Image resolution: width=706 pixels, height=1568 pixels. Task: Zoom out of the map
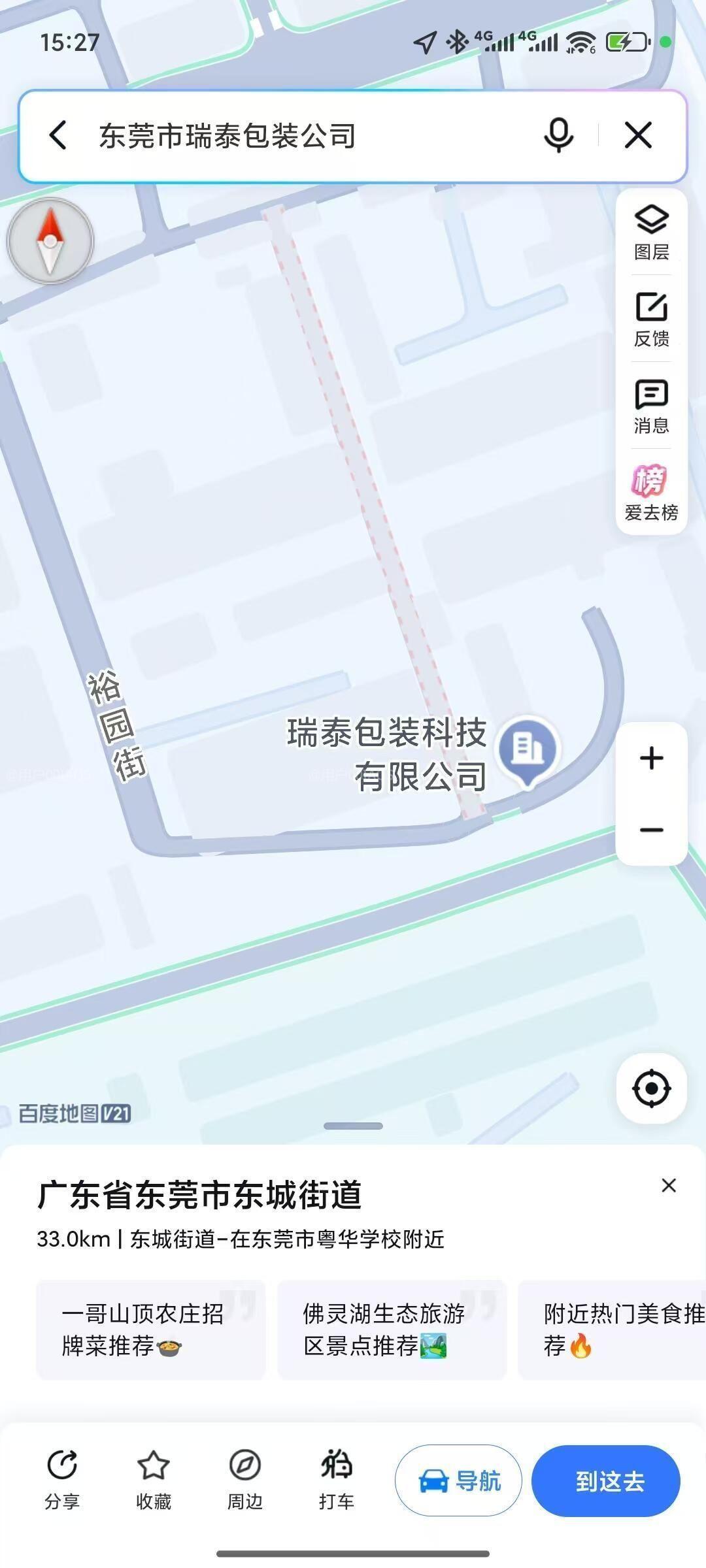651,830
